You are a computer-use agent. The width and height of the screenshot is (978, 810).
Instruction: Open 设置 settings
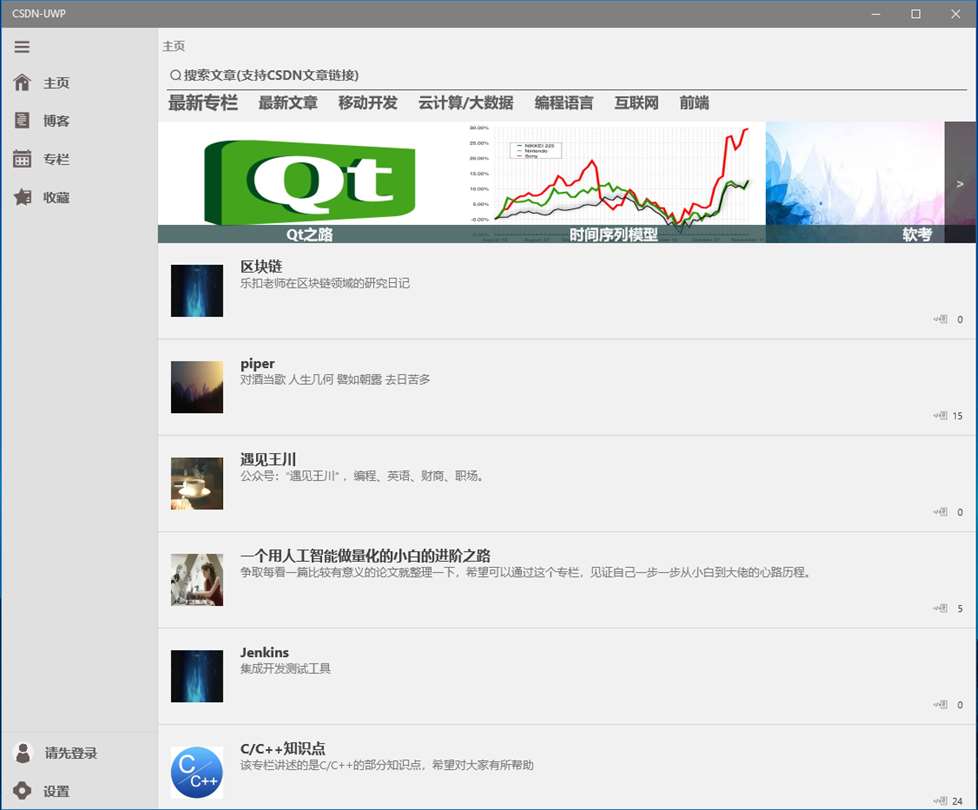[56, 791]
